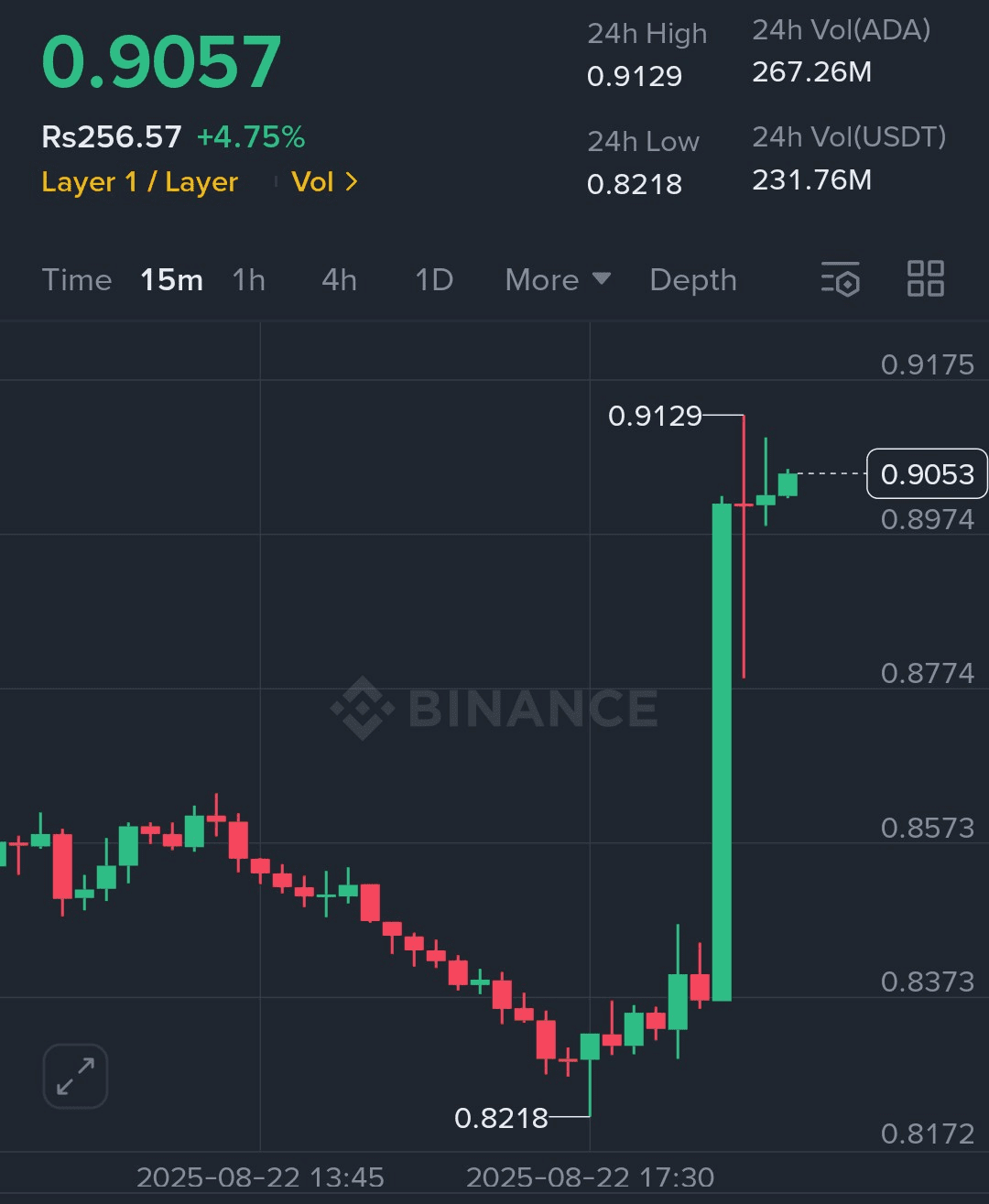Select the 15m interval
The height and width of the screenshot is (1204, 989).
(171, 280)
